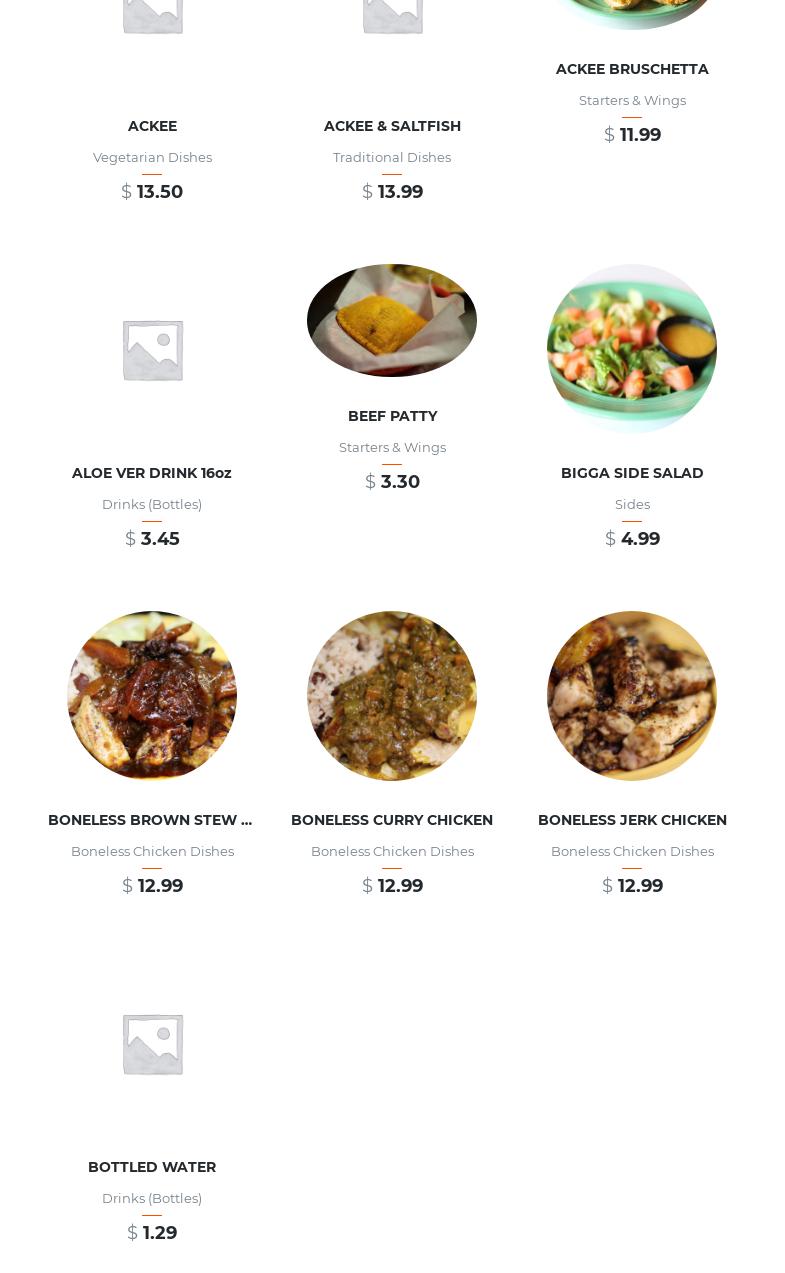Screen dimensions: 785x1273
Task: Browse the Traditional Dishes category link
Action: click(x=392, y=157)
